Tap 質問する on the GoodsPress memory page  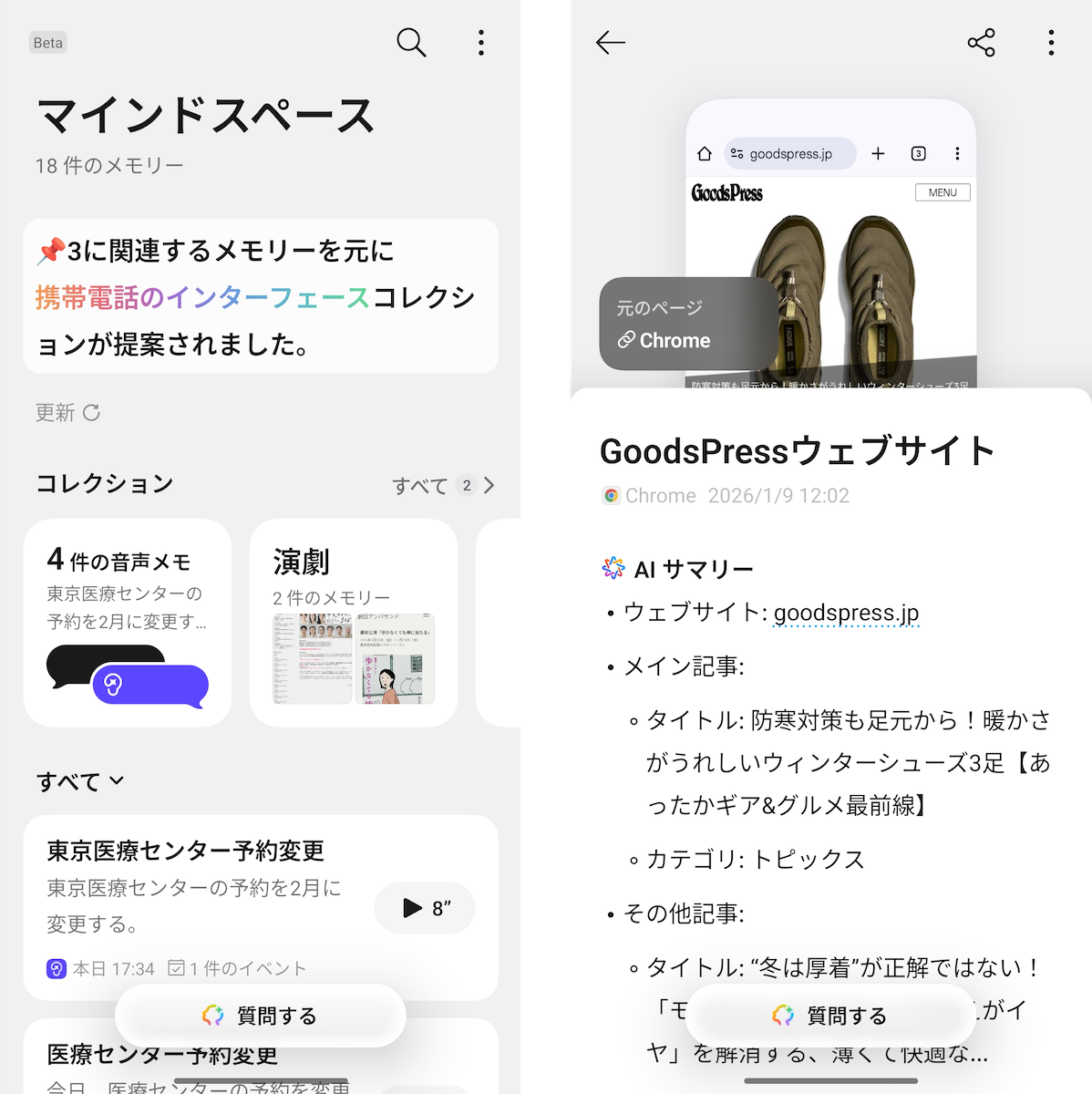point(830,1016)
